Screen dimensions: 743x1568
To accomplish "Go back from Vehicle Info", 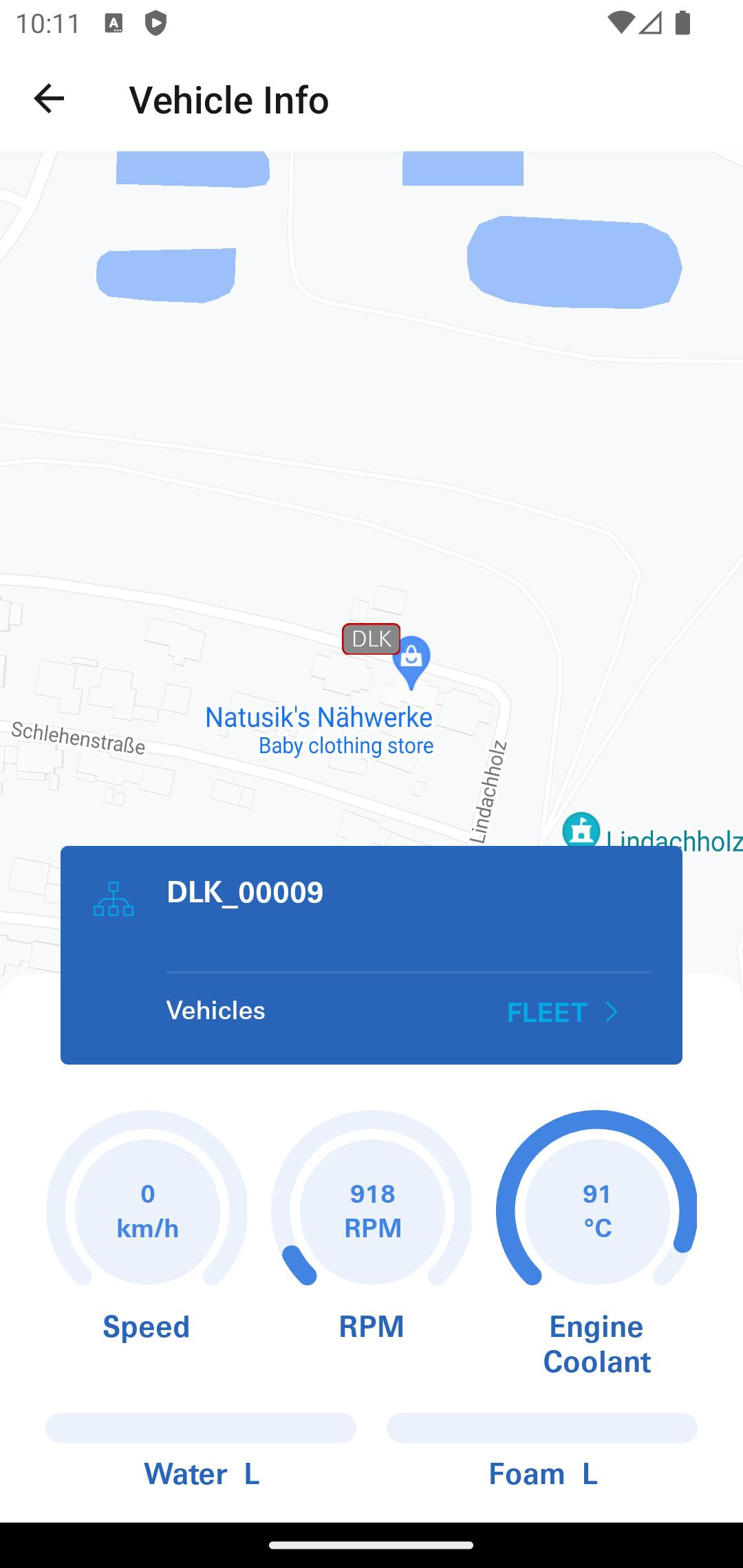I will click(49, 98).
